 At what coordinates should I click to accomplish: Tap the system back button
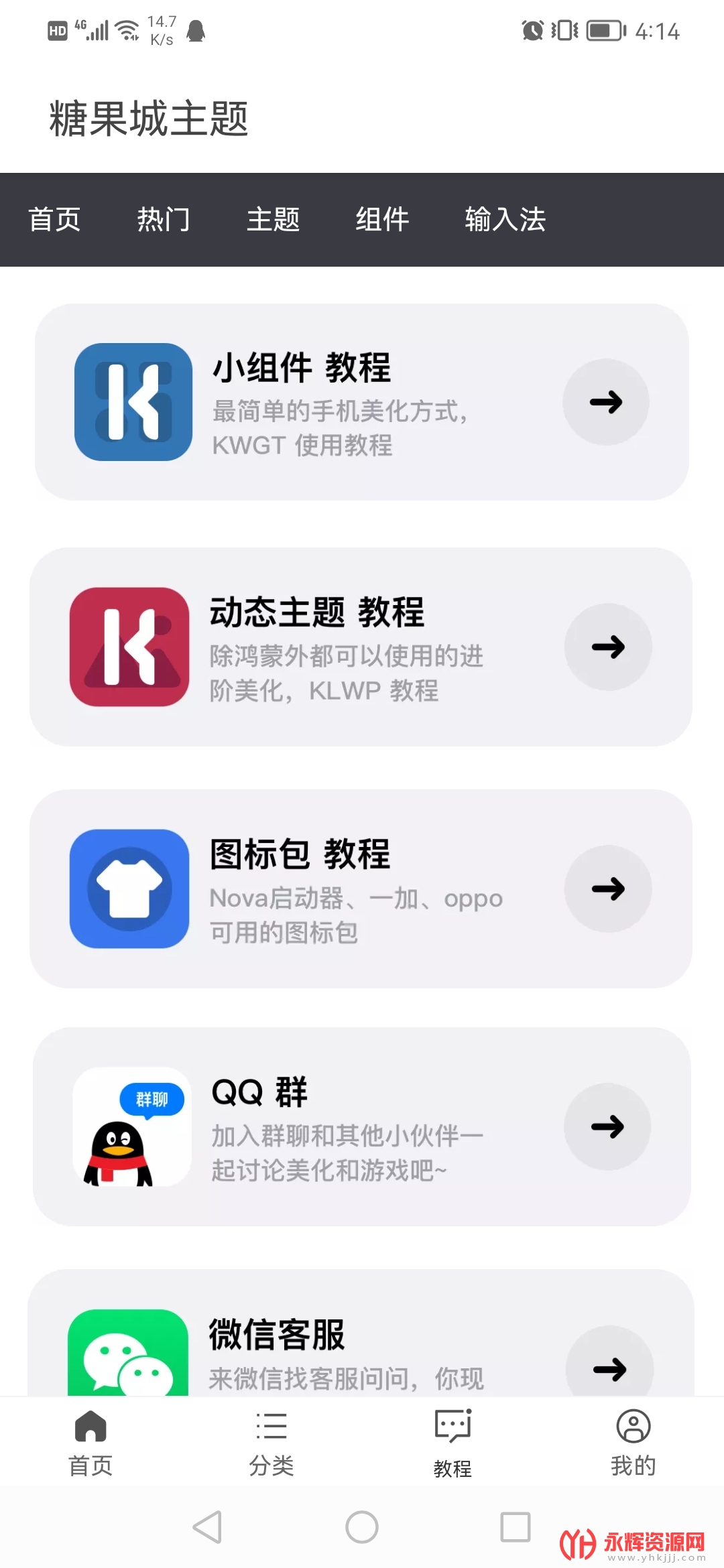(x=207, y=1527)
